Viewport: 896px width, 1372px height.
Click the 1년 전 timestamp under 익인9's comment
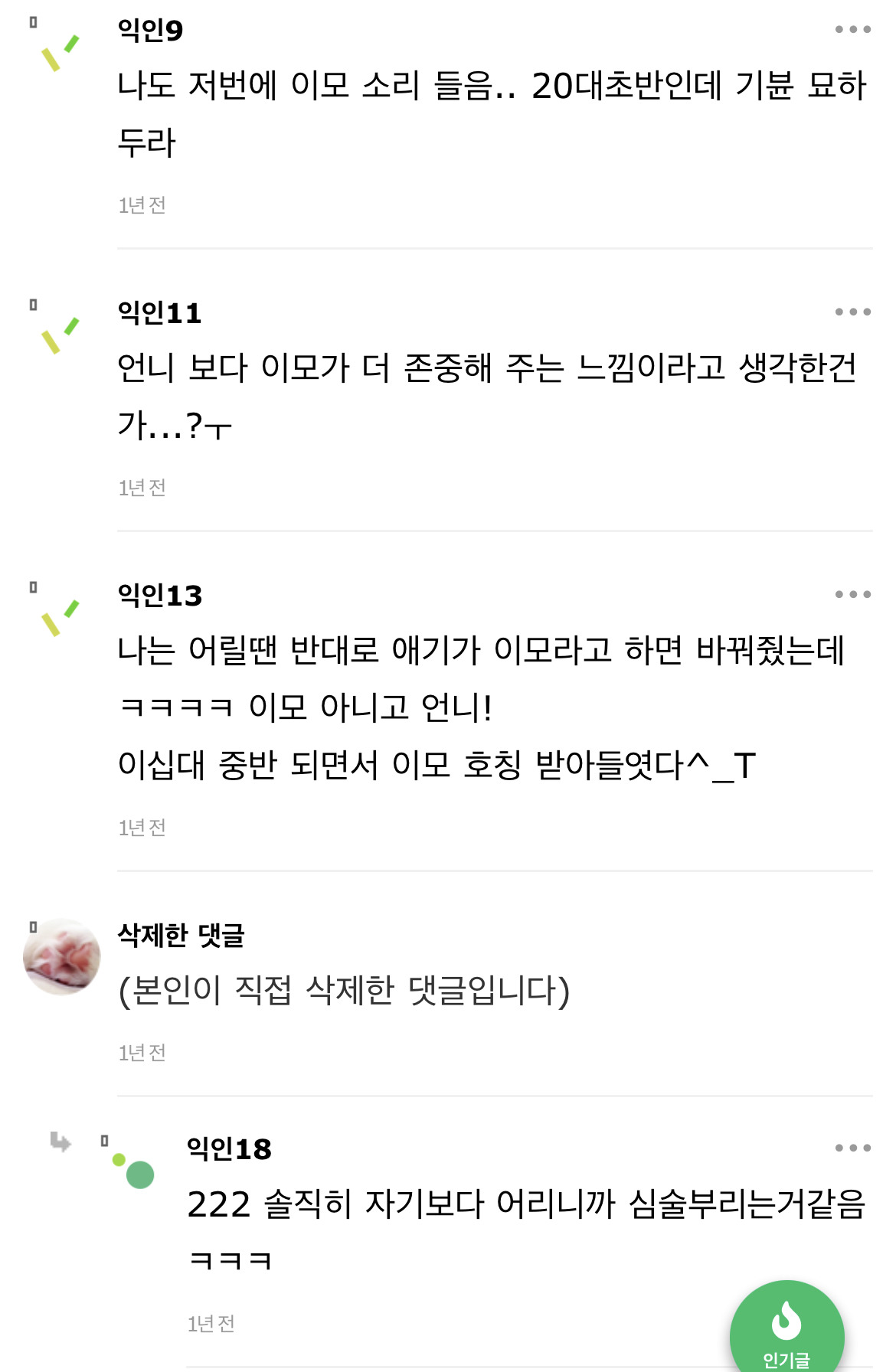pyautogui.click(x=142, y=203)
